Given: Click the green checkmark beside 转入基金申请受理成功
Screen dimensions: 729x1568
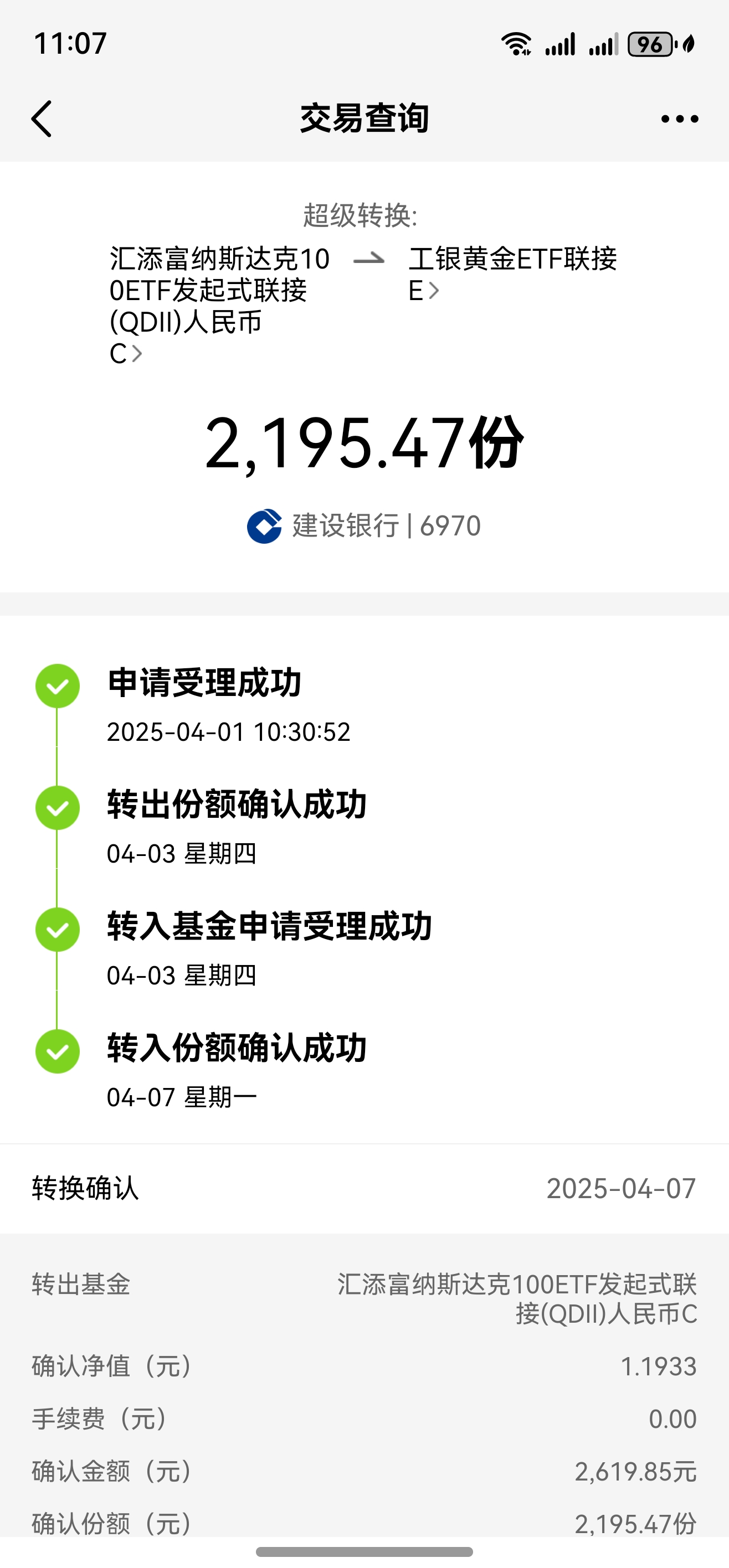Looking at the screenshot, I should [x=58, y=929].
